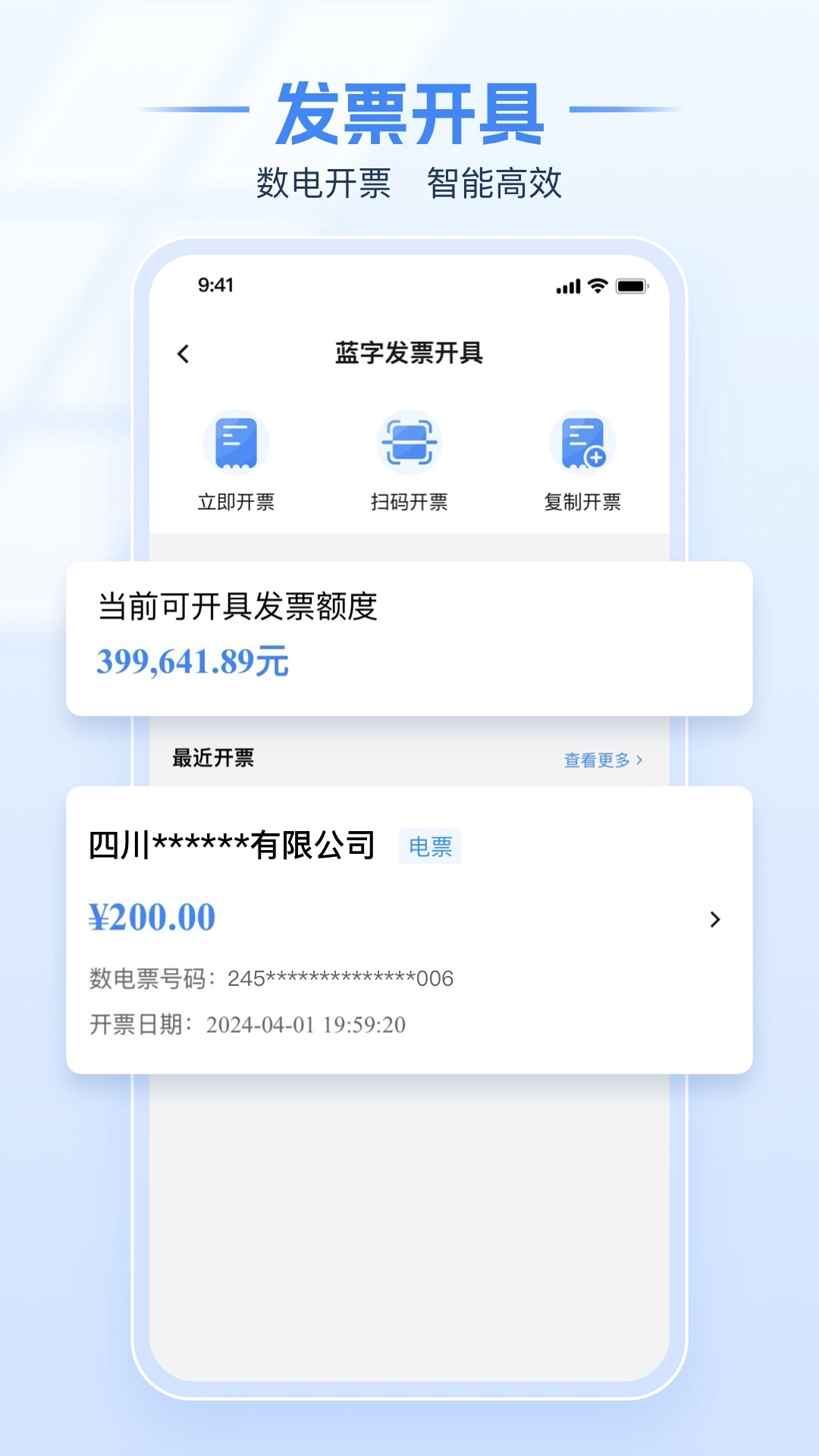Expand the invoice record via right chevron
This screenshot has height=1456, width=819.
click(714, 920)
